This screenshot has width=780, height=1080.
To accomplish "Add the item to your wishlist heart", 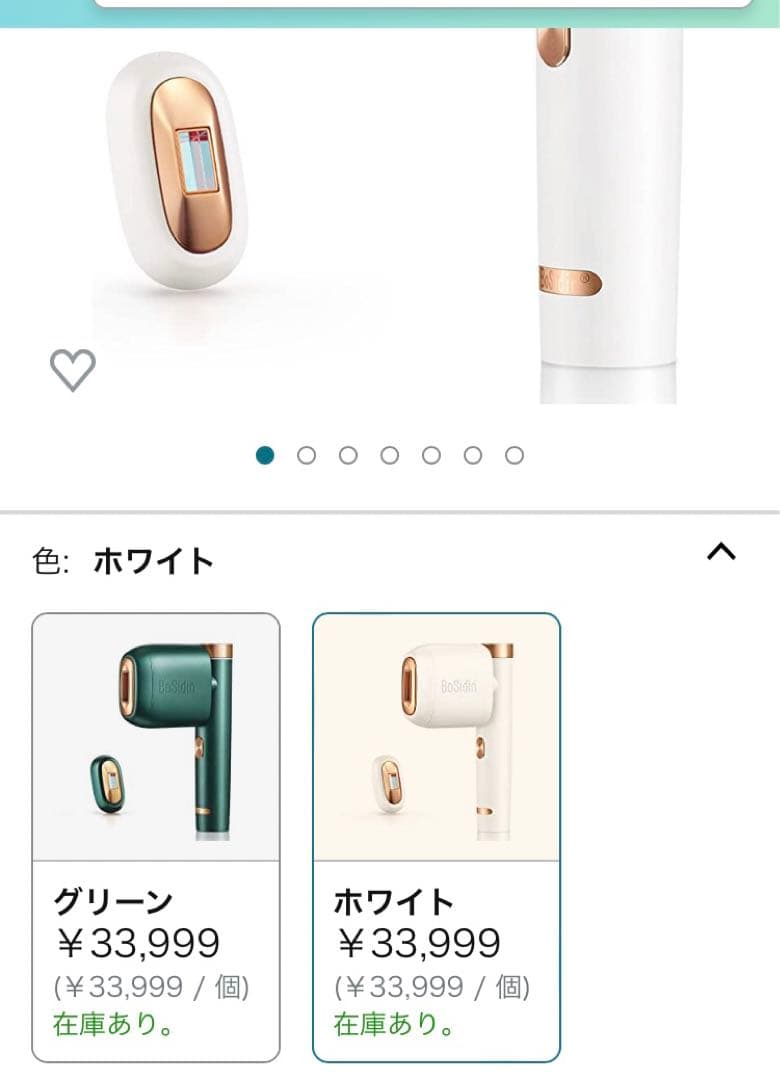I will point(72,370).
